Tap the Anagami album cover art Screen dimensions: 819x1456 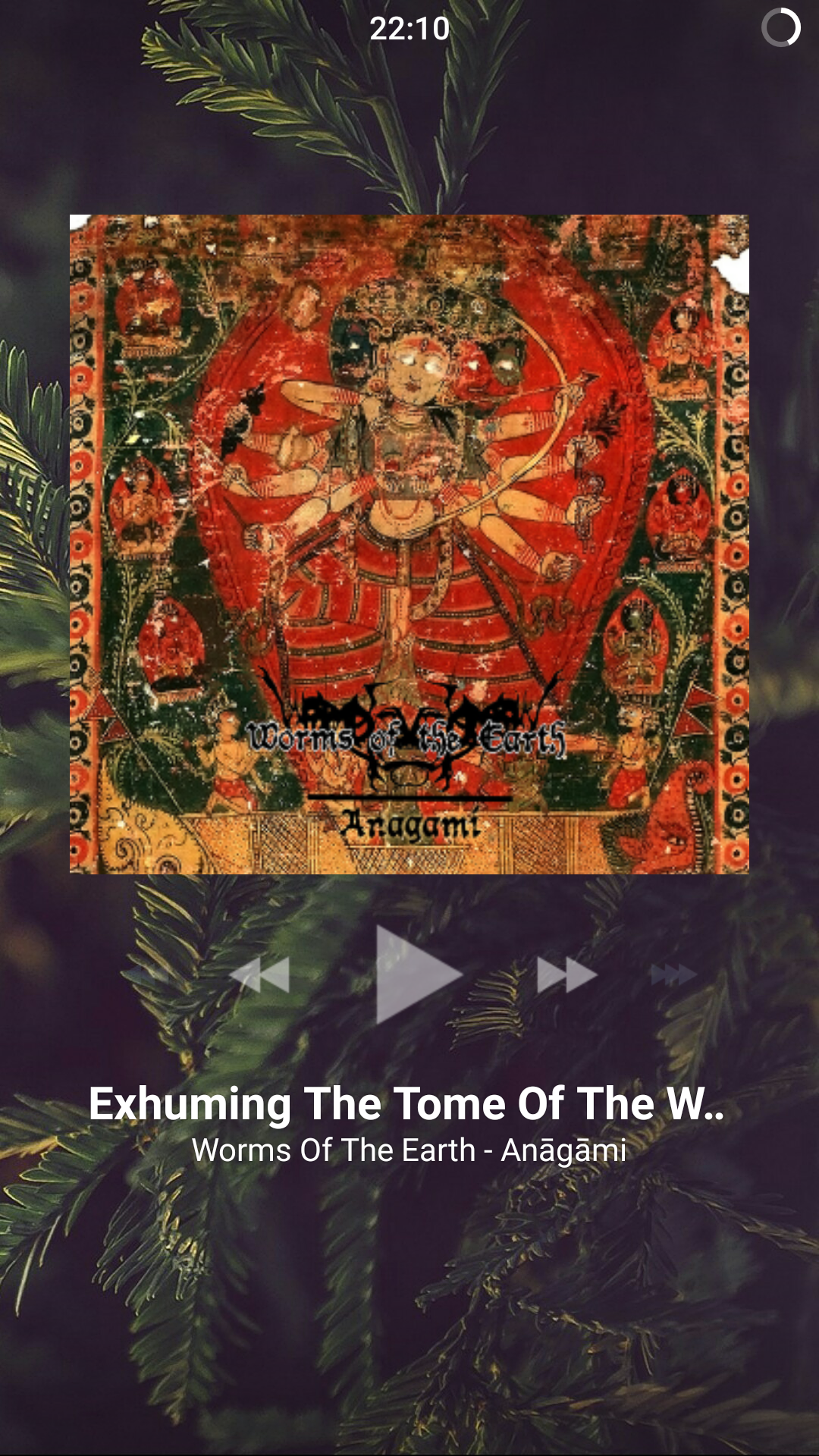(409, 544)
